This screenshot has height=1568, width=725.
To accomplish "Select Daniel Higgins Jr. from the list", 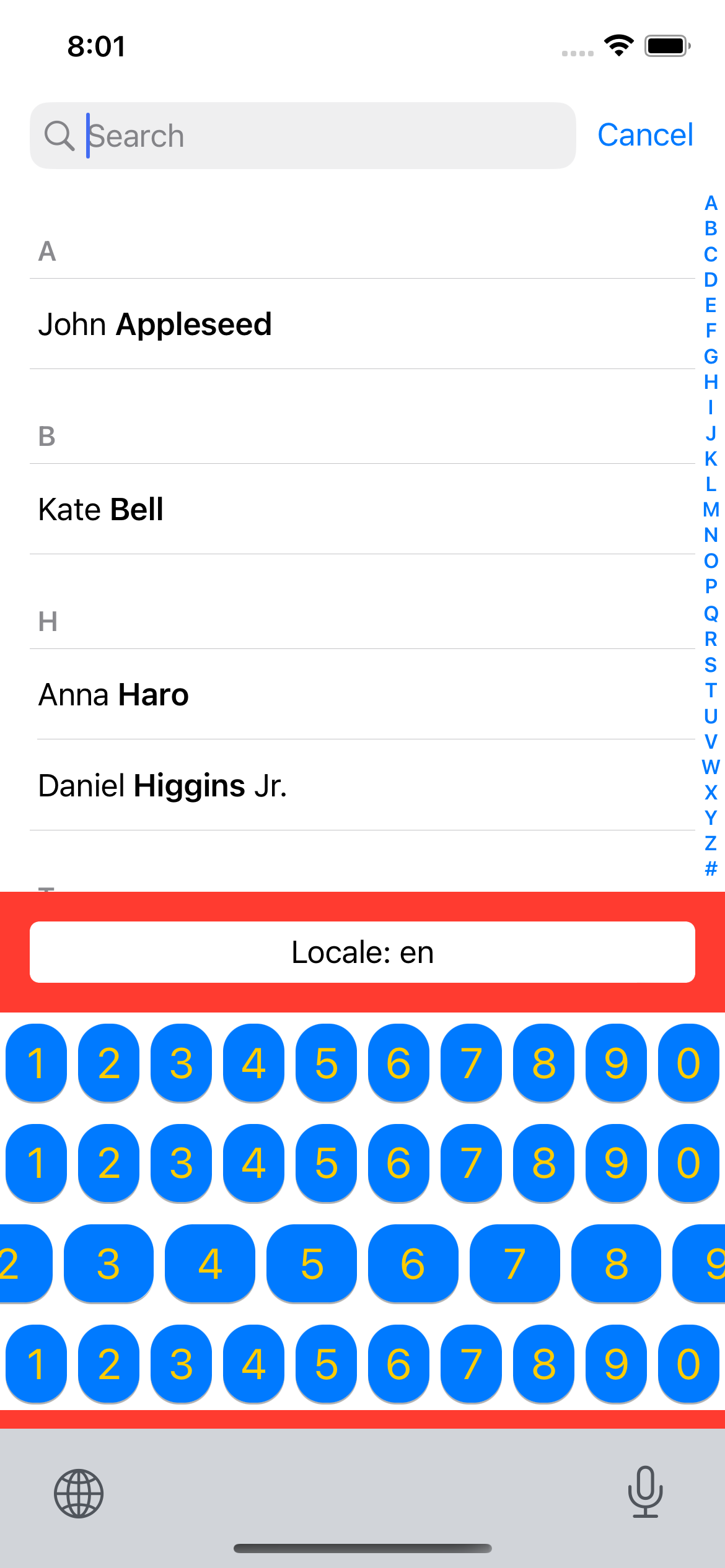I will [x=162, y=786].
